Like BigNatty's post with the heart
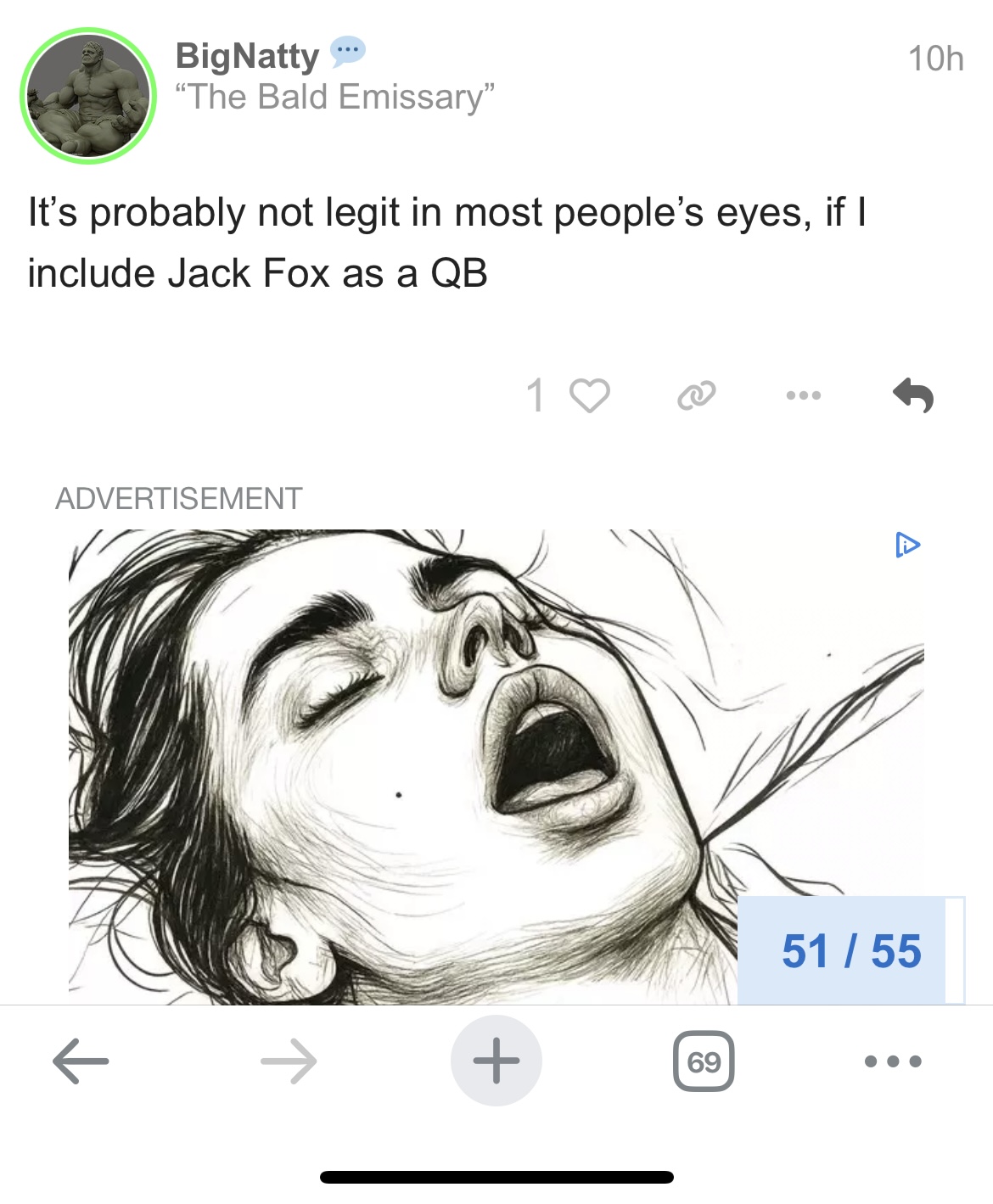This screenshot has width=993, height=1204. 589,395
